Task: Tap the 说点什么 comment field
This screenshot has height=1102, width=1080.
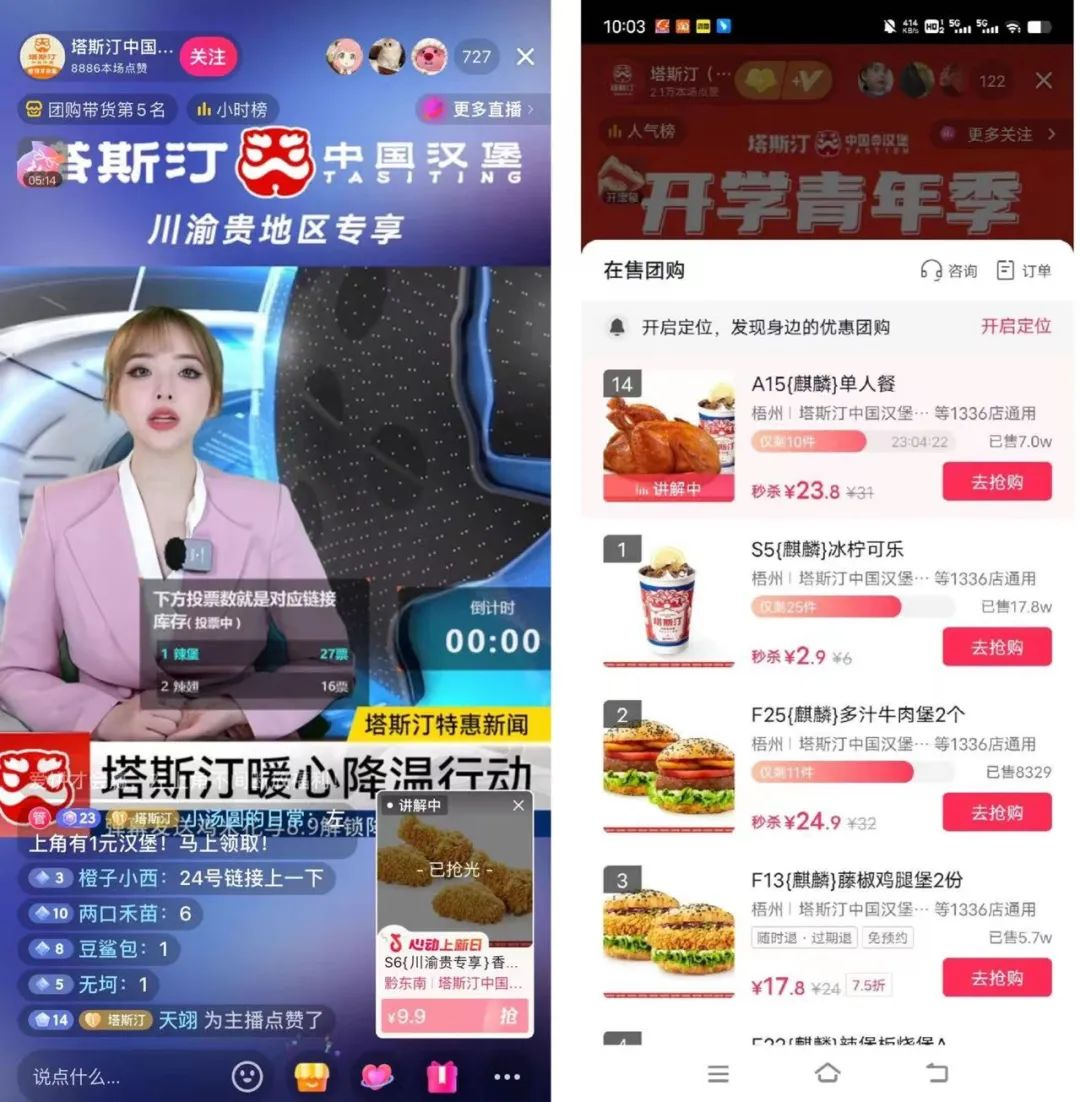Action: pos(110,1077)
